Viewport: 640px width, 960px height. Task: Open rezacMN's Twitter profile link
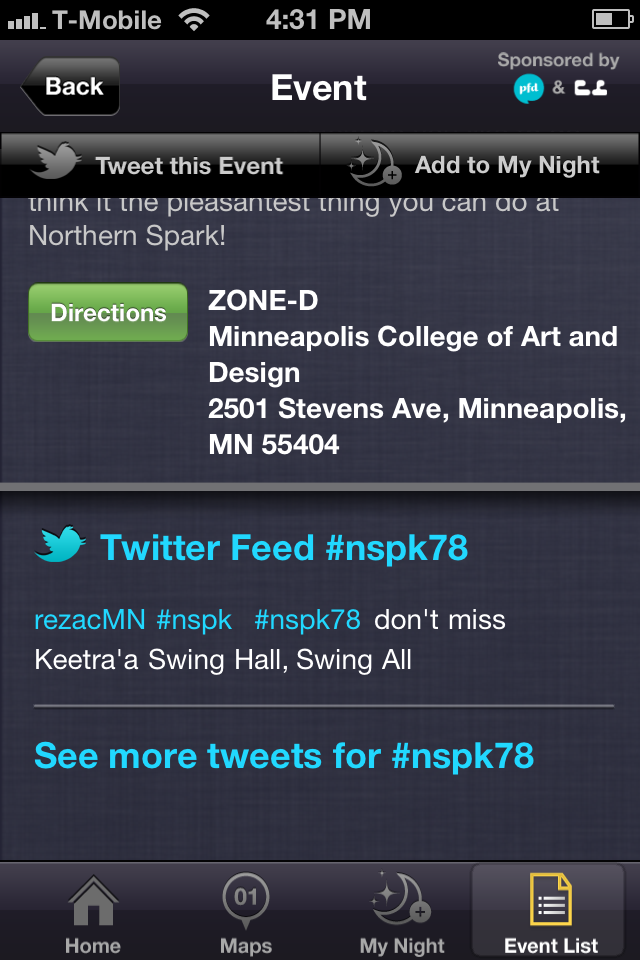(x=89, y=620)
